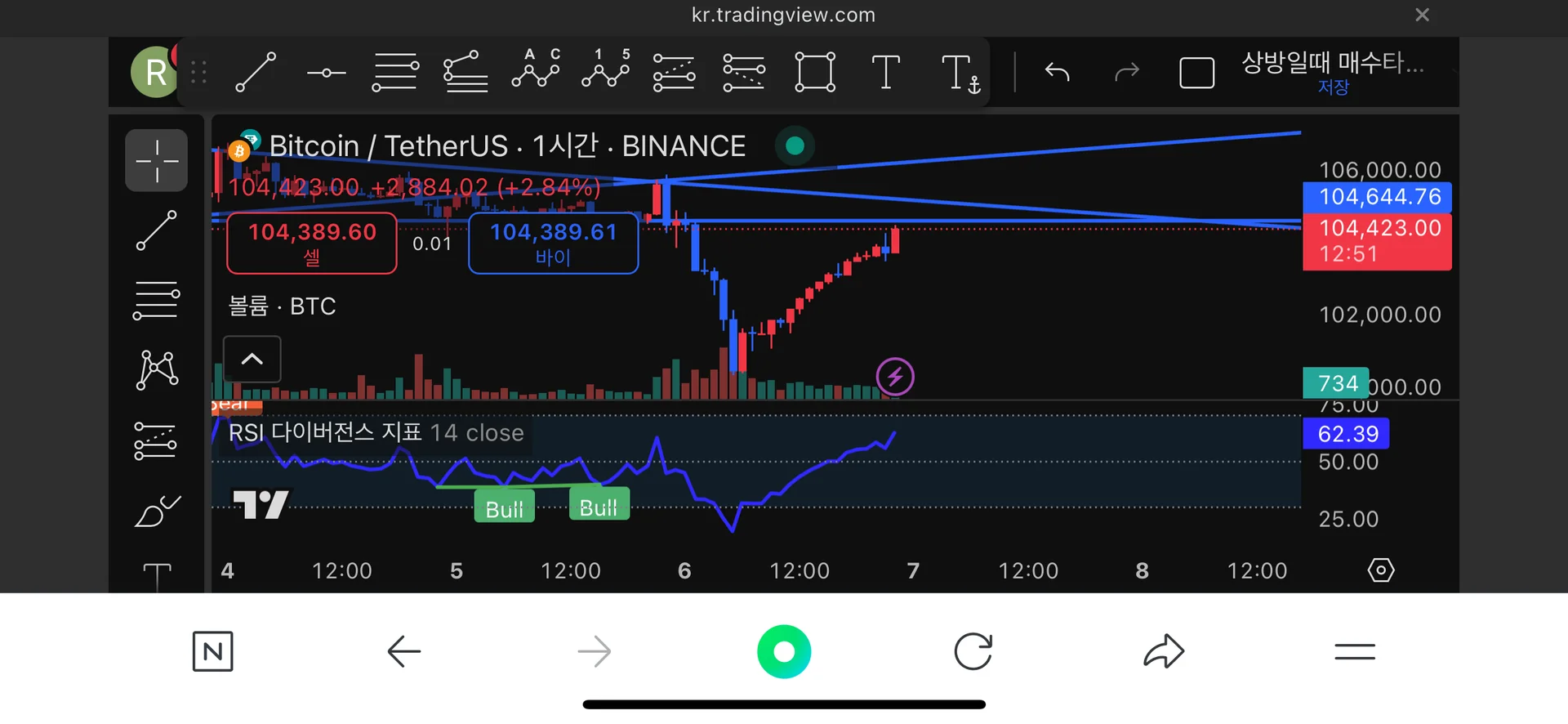Close the in-app browser page
Viewport: 1568px width, 724px height.
tap(1422, 15)
